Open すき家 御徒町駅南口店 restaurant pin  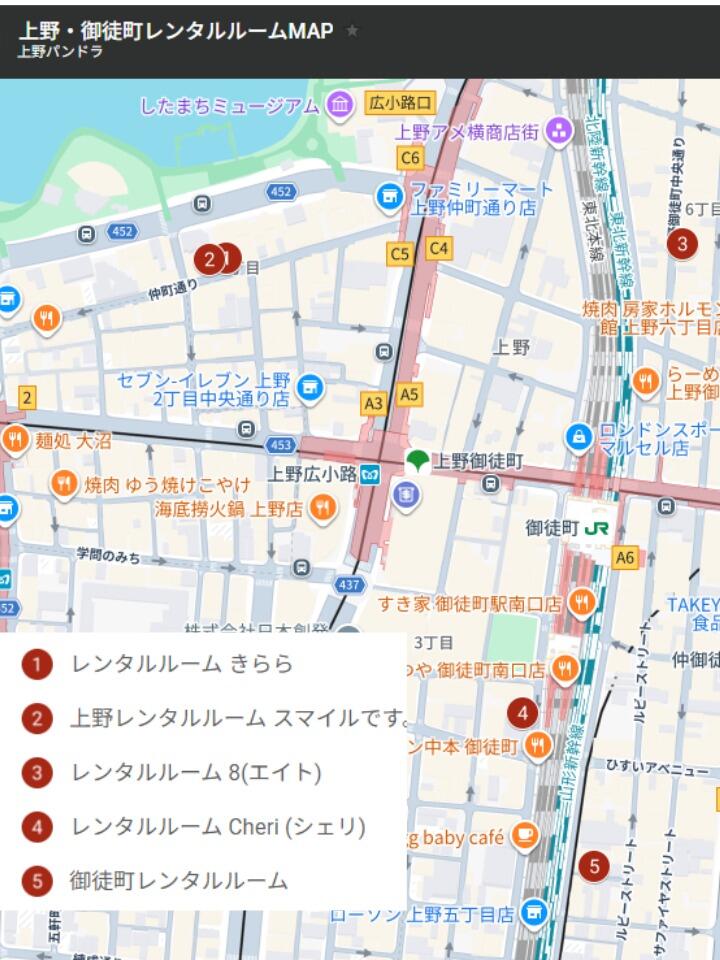pyautogui.click(x=581, y=603)
